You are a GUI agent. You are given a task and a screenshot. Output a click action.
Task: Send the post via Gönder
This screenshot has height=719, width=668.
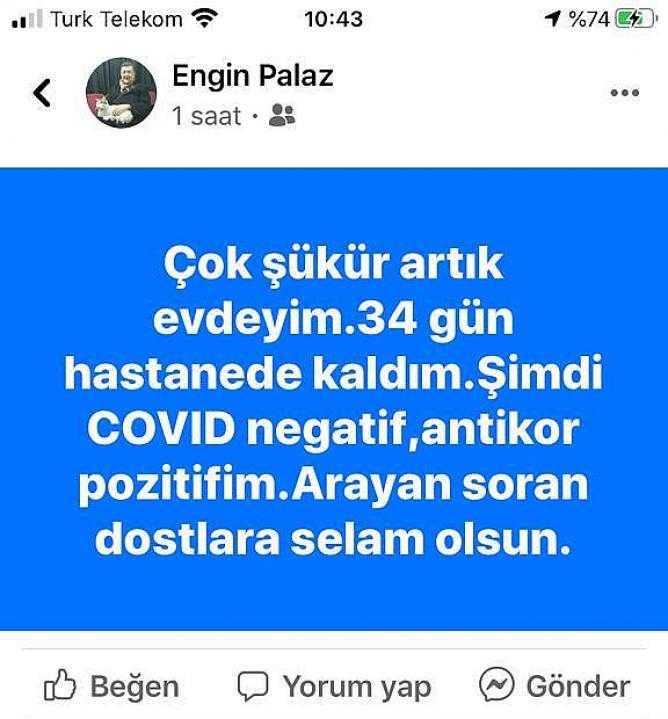tap(555, 686)
